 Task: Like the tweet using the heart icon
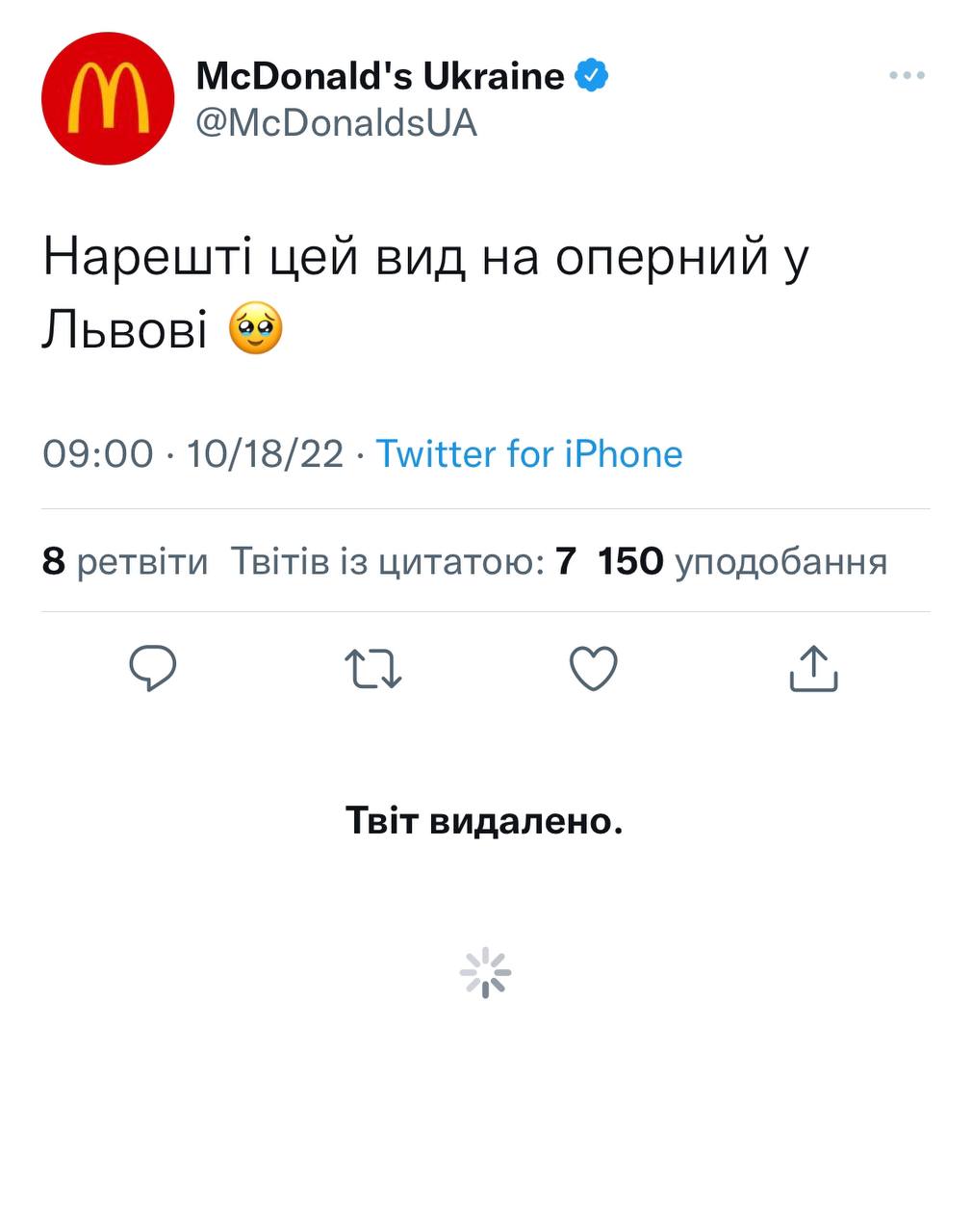point(594,670)
